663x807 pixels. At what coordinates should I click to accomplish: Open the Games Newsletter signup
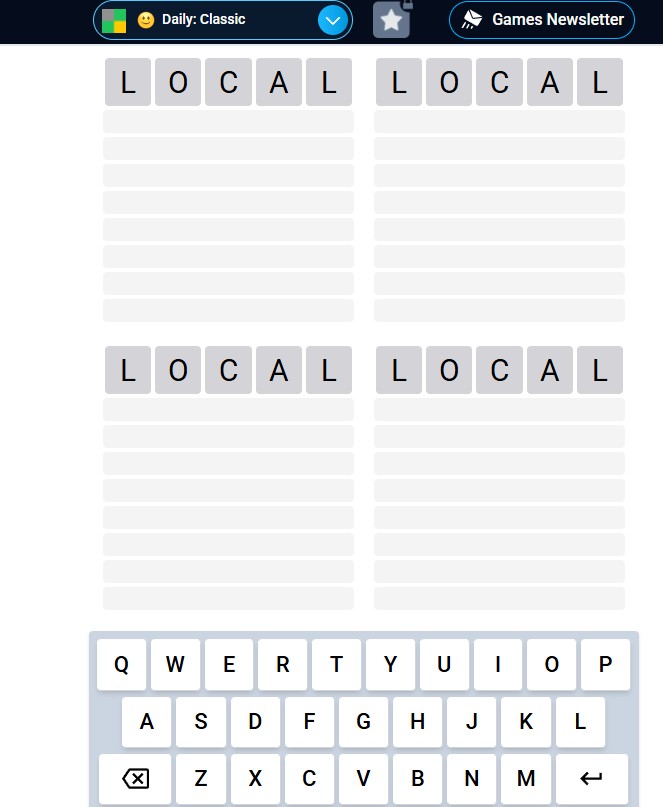542,20
